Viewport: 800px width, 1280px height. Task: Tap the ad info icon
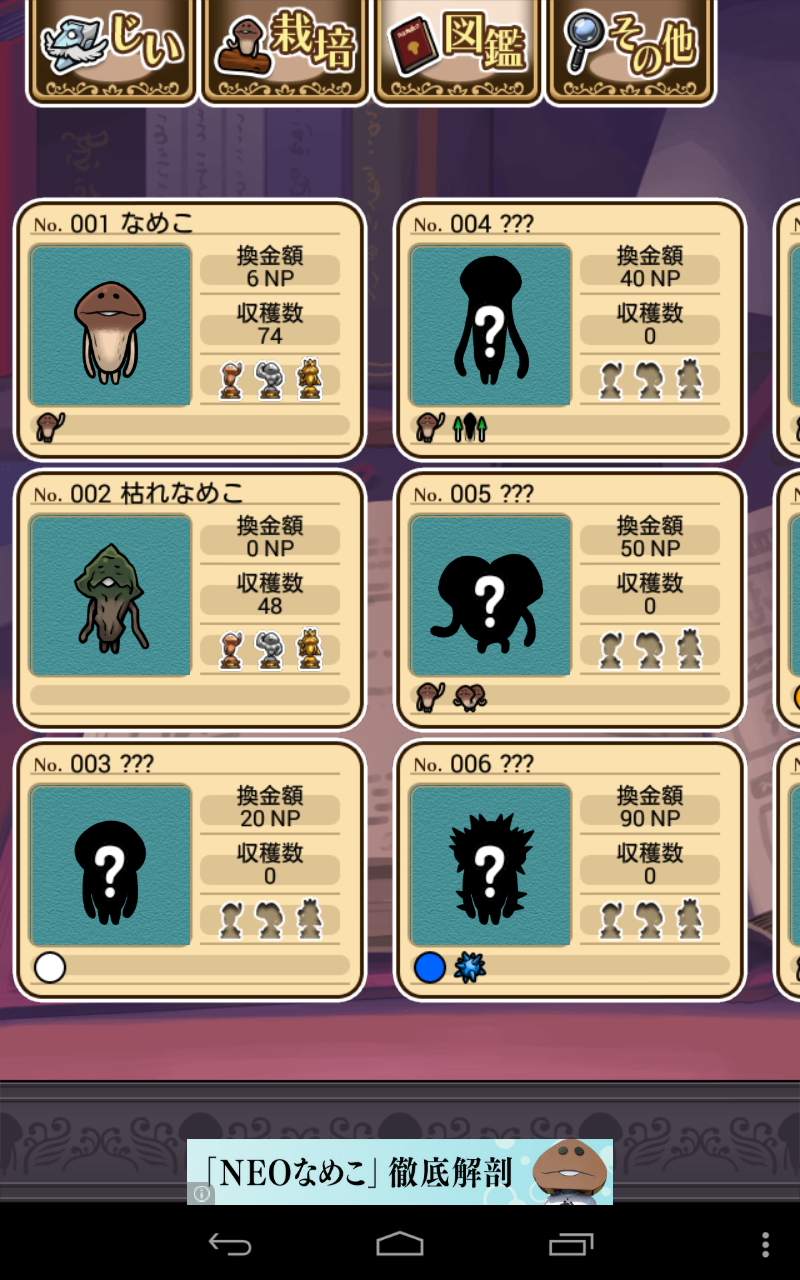tap(201, 1194)
